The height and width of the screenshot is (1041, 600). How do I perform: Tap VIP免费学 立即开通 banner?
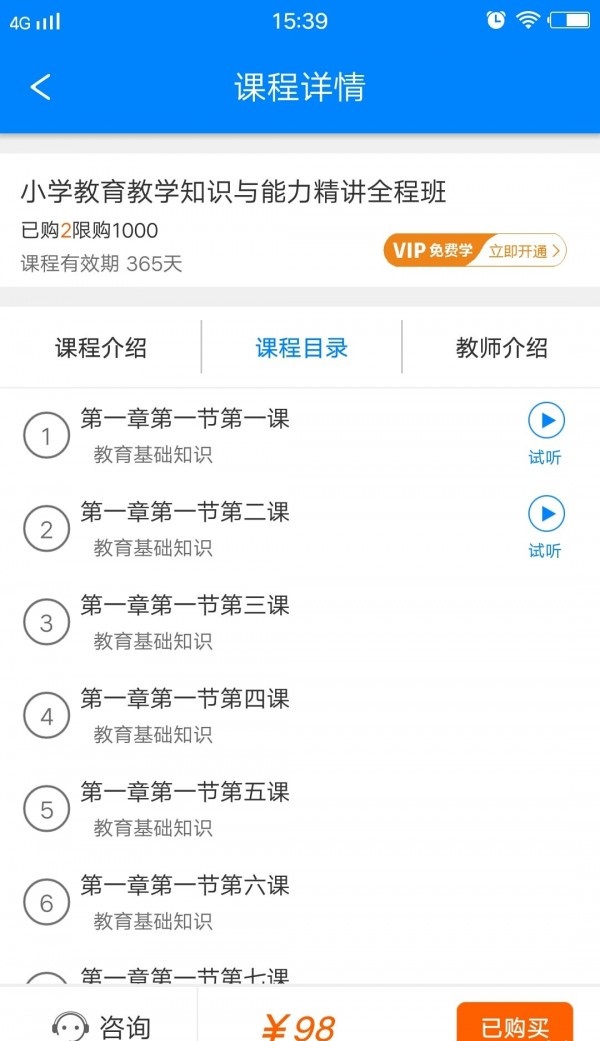pyautogui.click(x=474, y=250)
